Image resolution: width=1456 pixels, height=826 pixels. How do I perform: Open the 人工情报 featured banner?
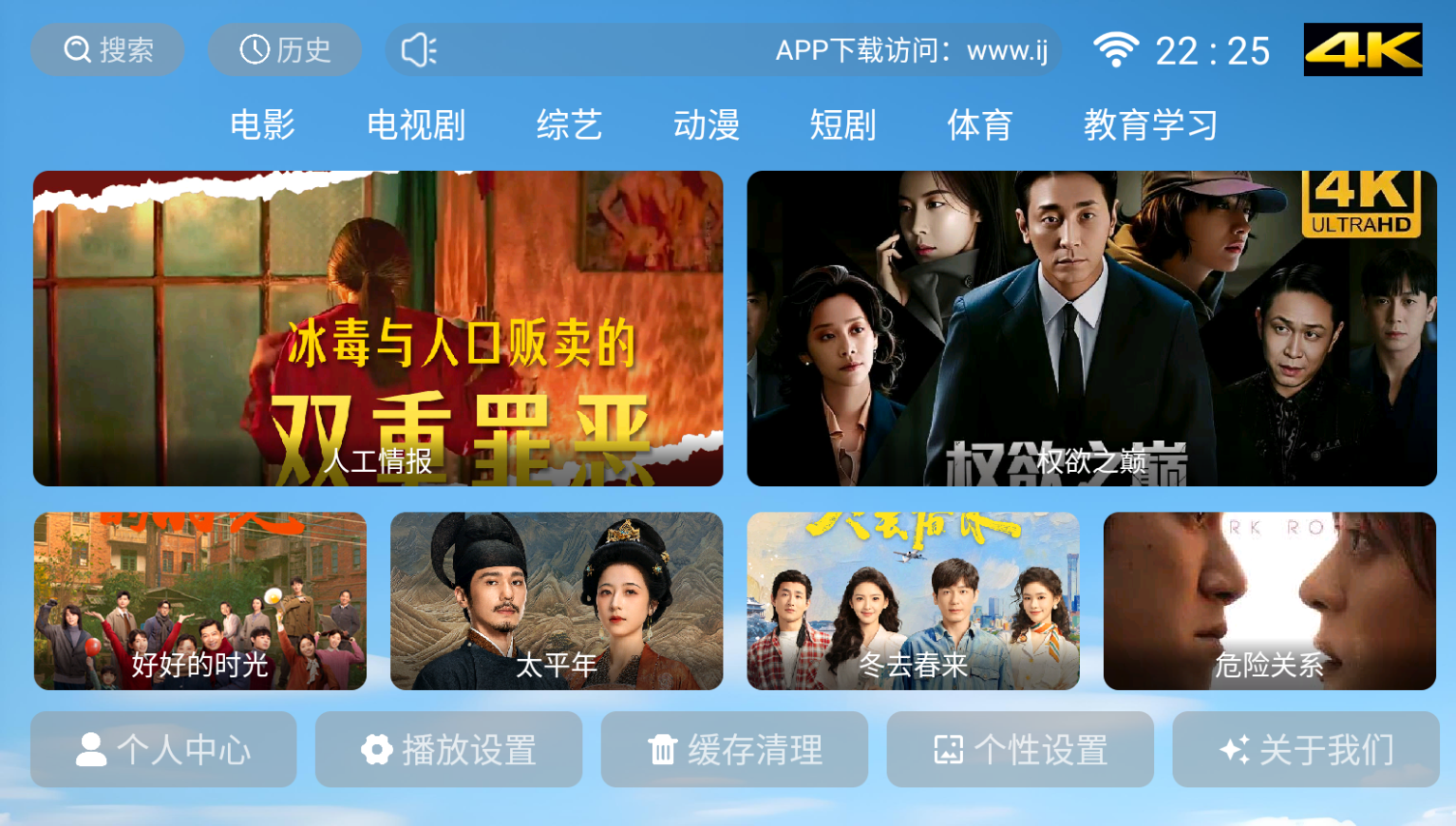[378, 329]
